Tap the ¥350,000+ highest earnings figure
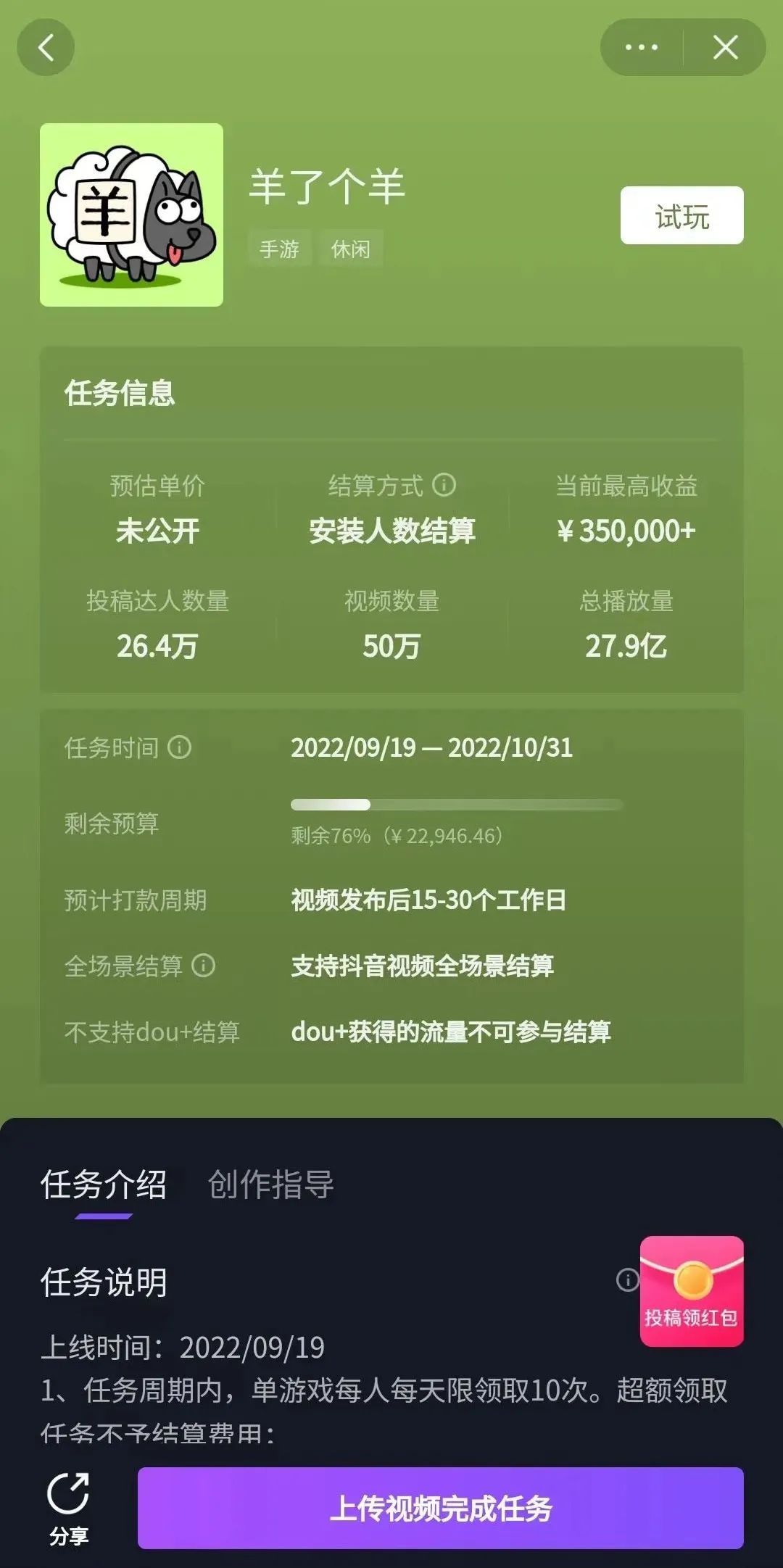This screenshot has width=783, height=1568. click(626, 530)
